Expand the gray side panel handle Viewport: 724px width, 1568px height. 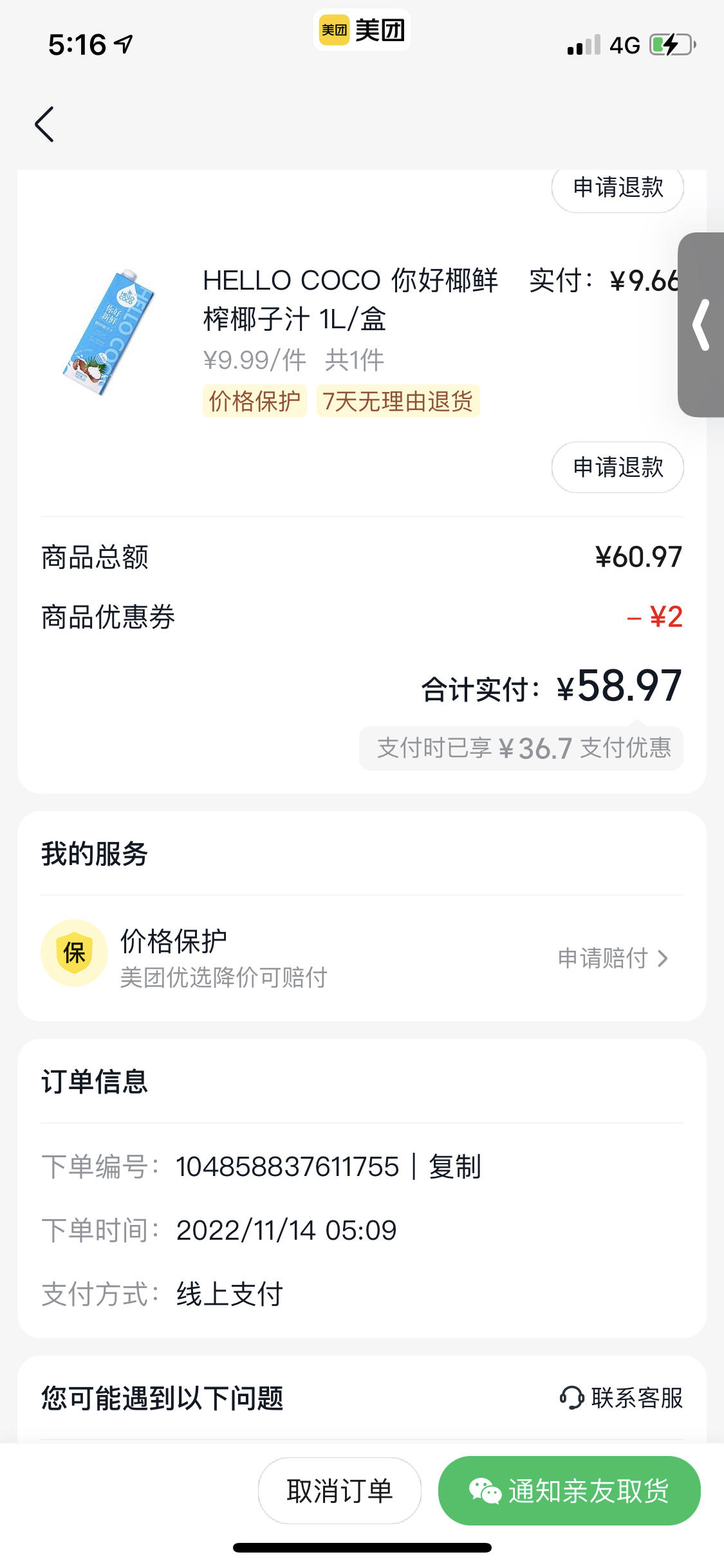tap(701, 325)
